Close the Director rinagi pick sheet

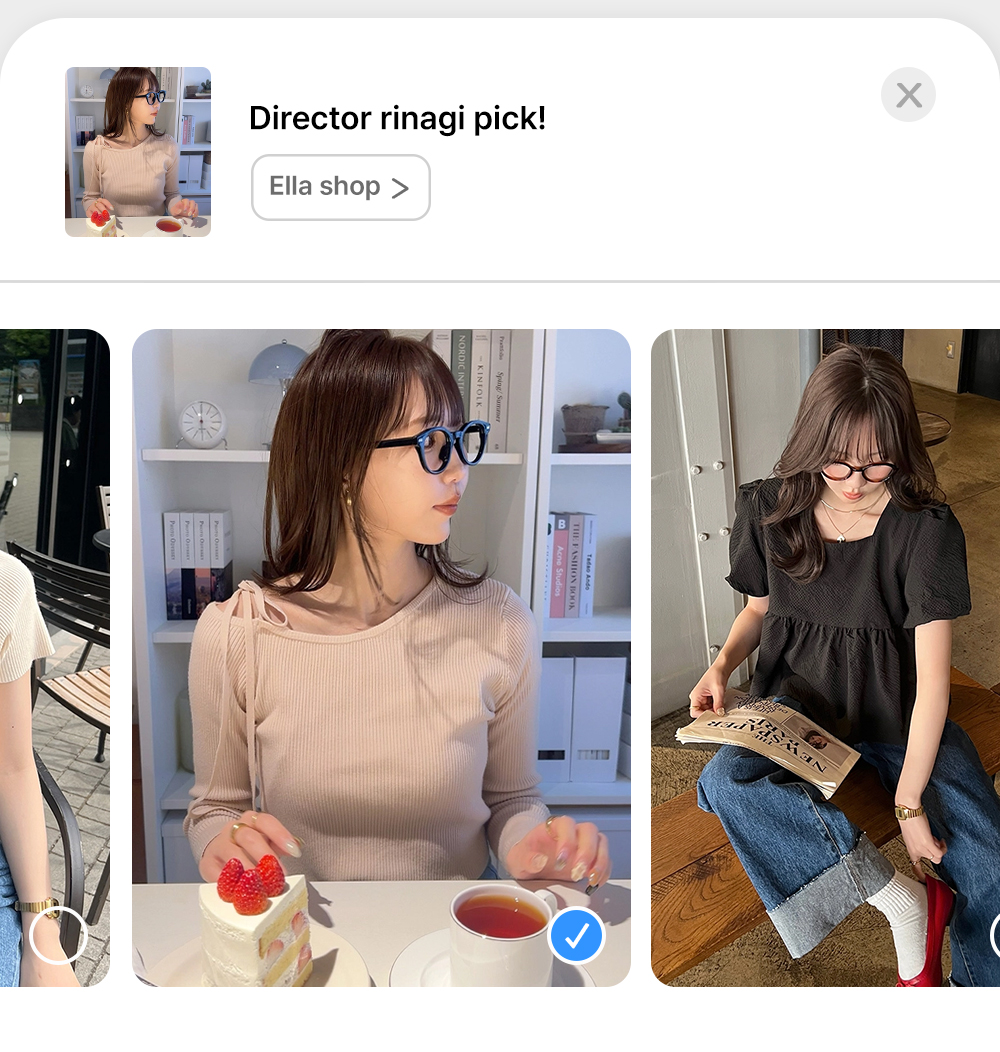pos(908,95)
